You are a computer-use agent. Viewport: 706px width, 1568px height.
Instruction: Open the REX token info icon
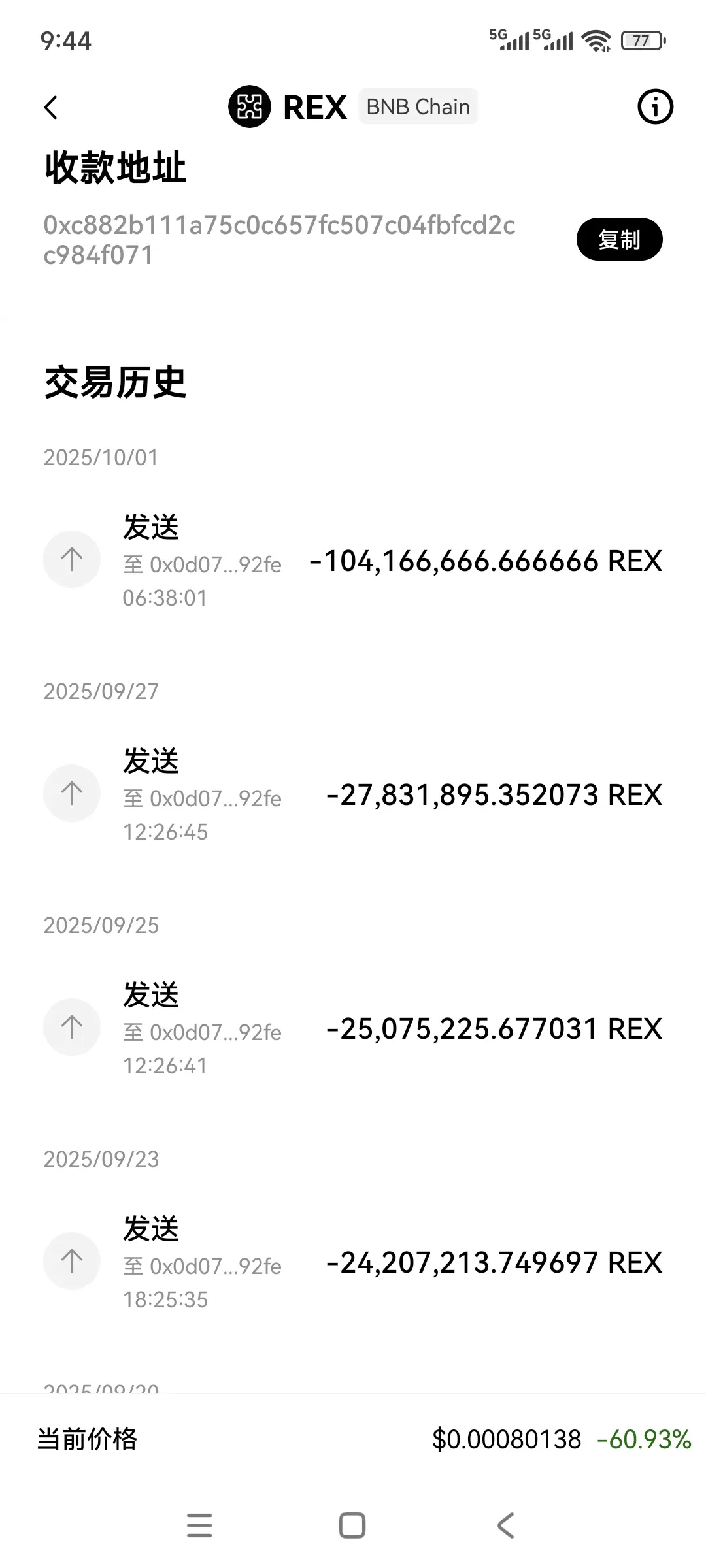coord(655,106)
